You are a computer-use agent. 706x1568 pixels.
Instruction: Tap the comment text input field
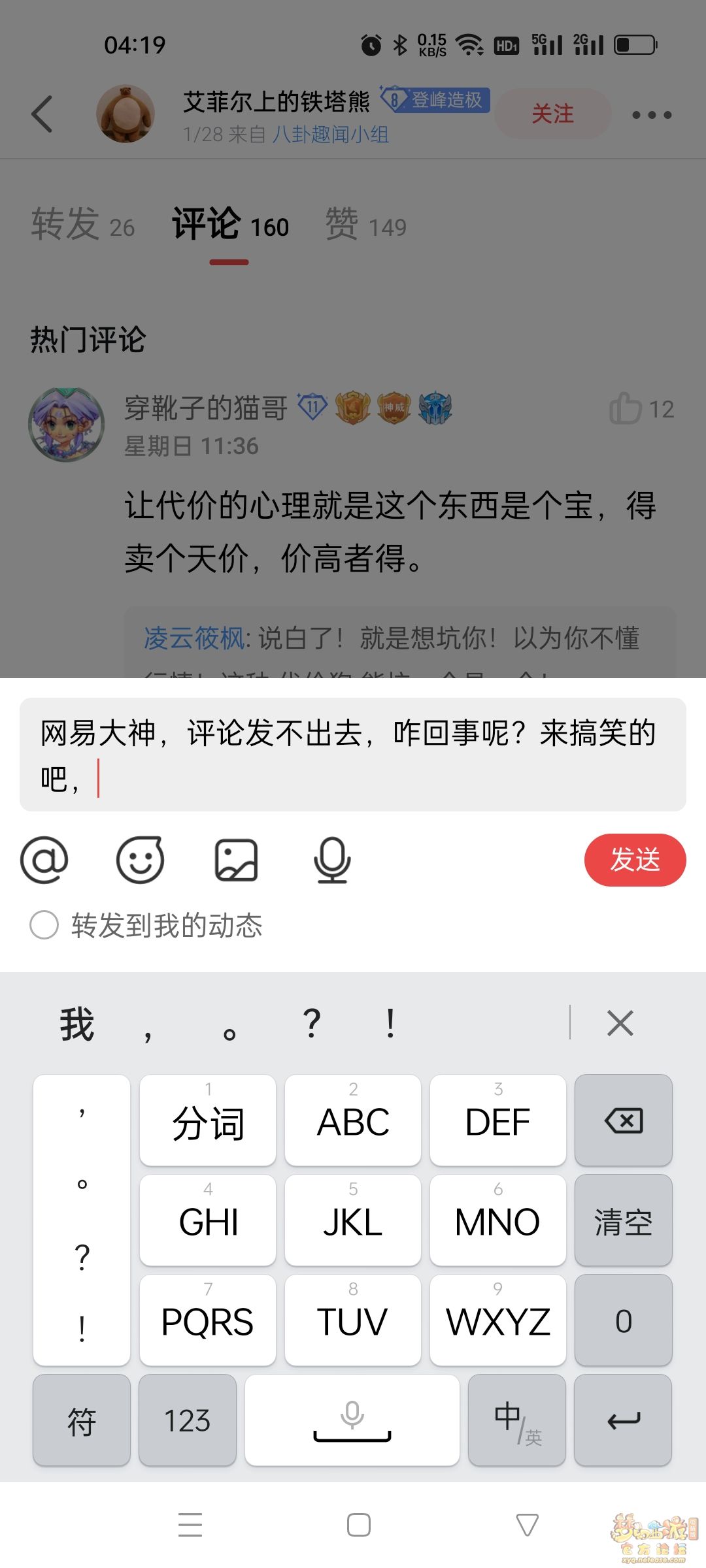coord(353,755)
